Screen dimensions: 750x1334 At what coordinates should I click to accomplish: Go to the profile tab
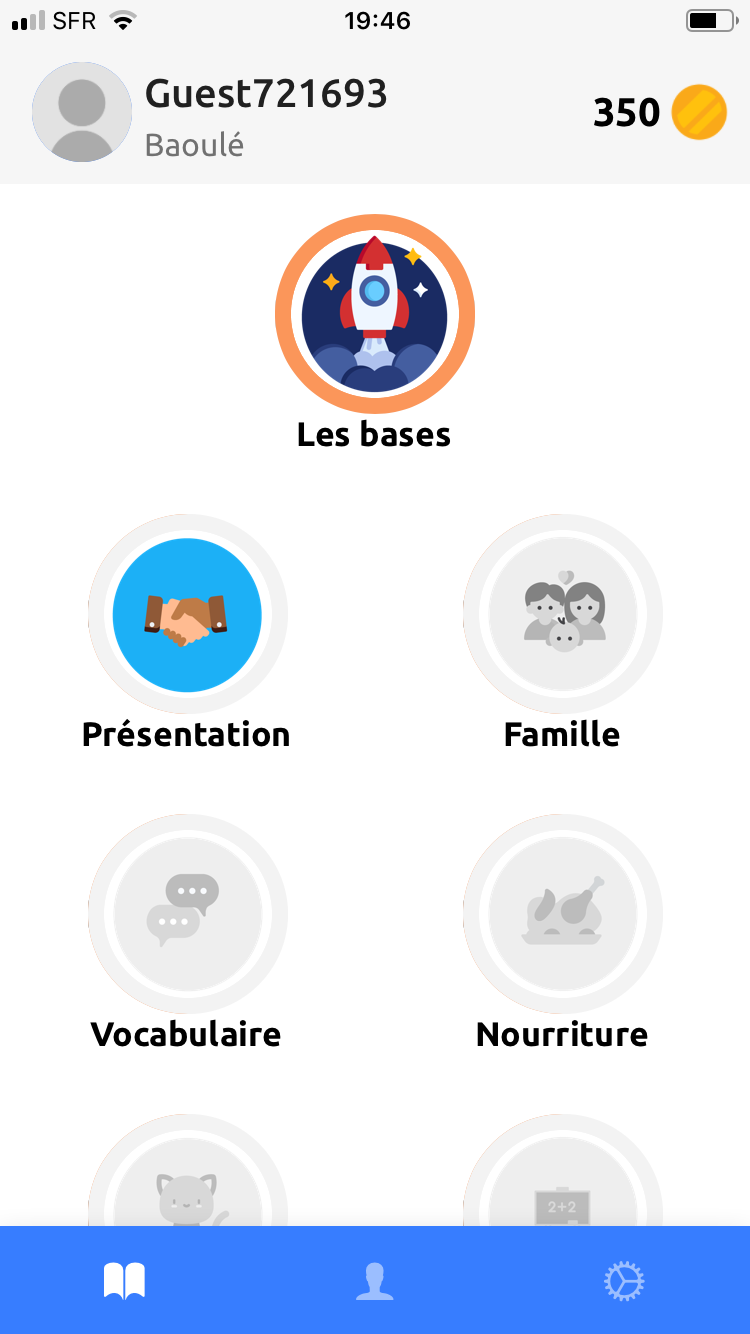(x=374, y=1281)
